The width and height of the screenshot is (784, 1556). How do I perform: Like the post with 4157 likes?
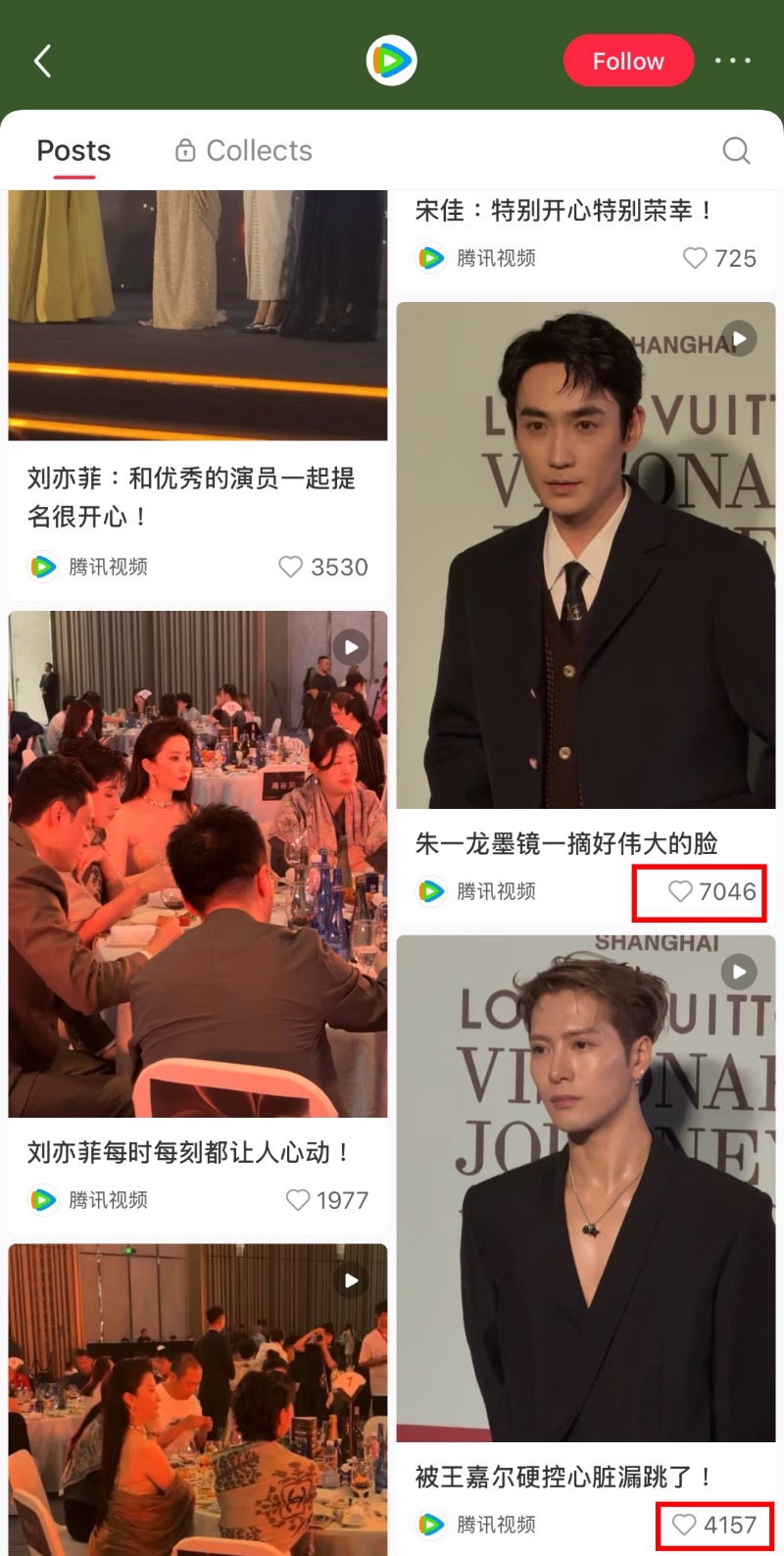[684, 1525]
